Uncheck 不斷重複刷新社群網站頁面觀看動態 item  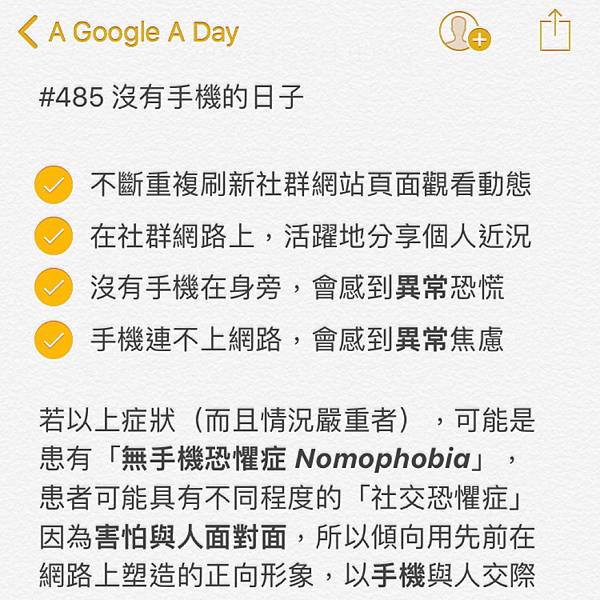pos(53,185)
